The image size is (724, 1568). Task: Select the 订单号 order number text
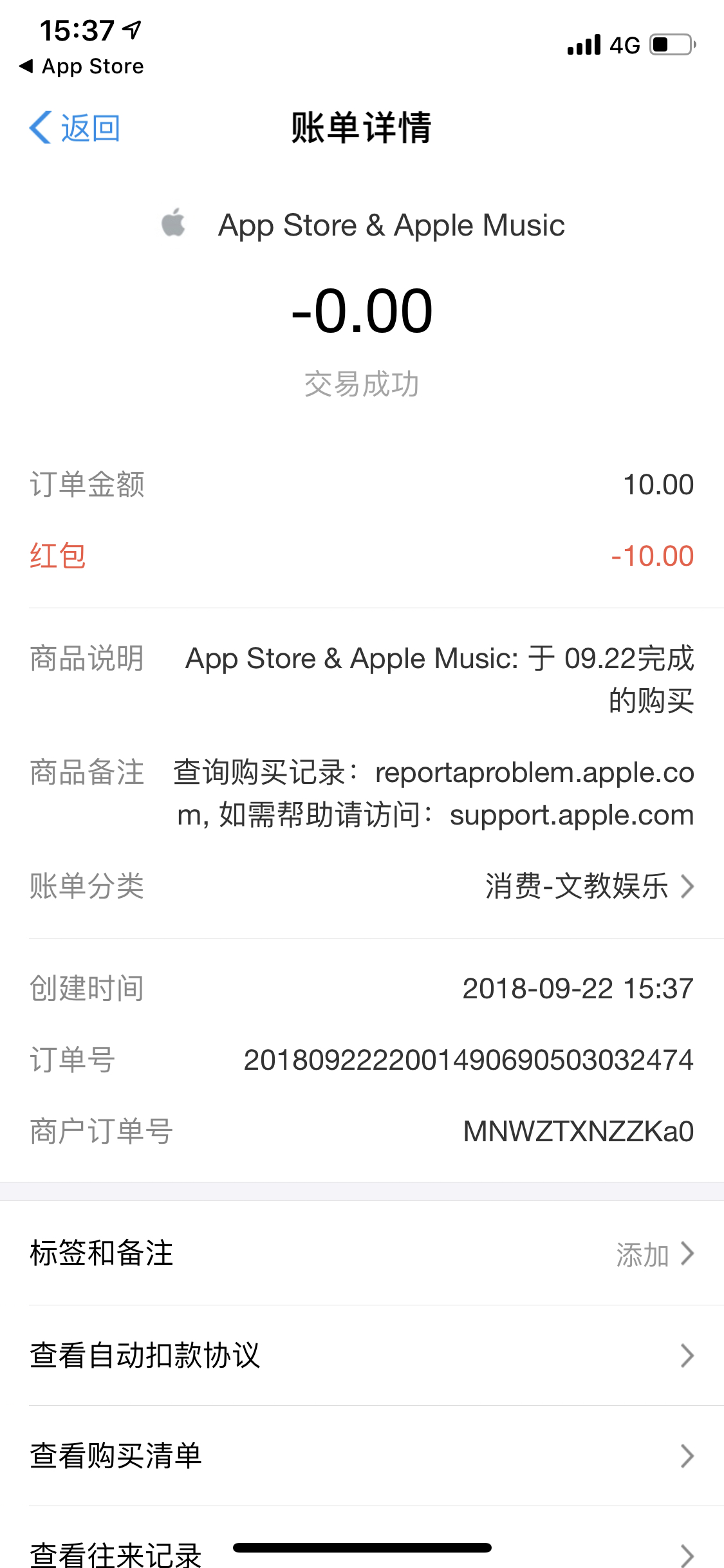pos(470,1062)
